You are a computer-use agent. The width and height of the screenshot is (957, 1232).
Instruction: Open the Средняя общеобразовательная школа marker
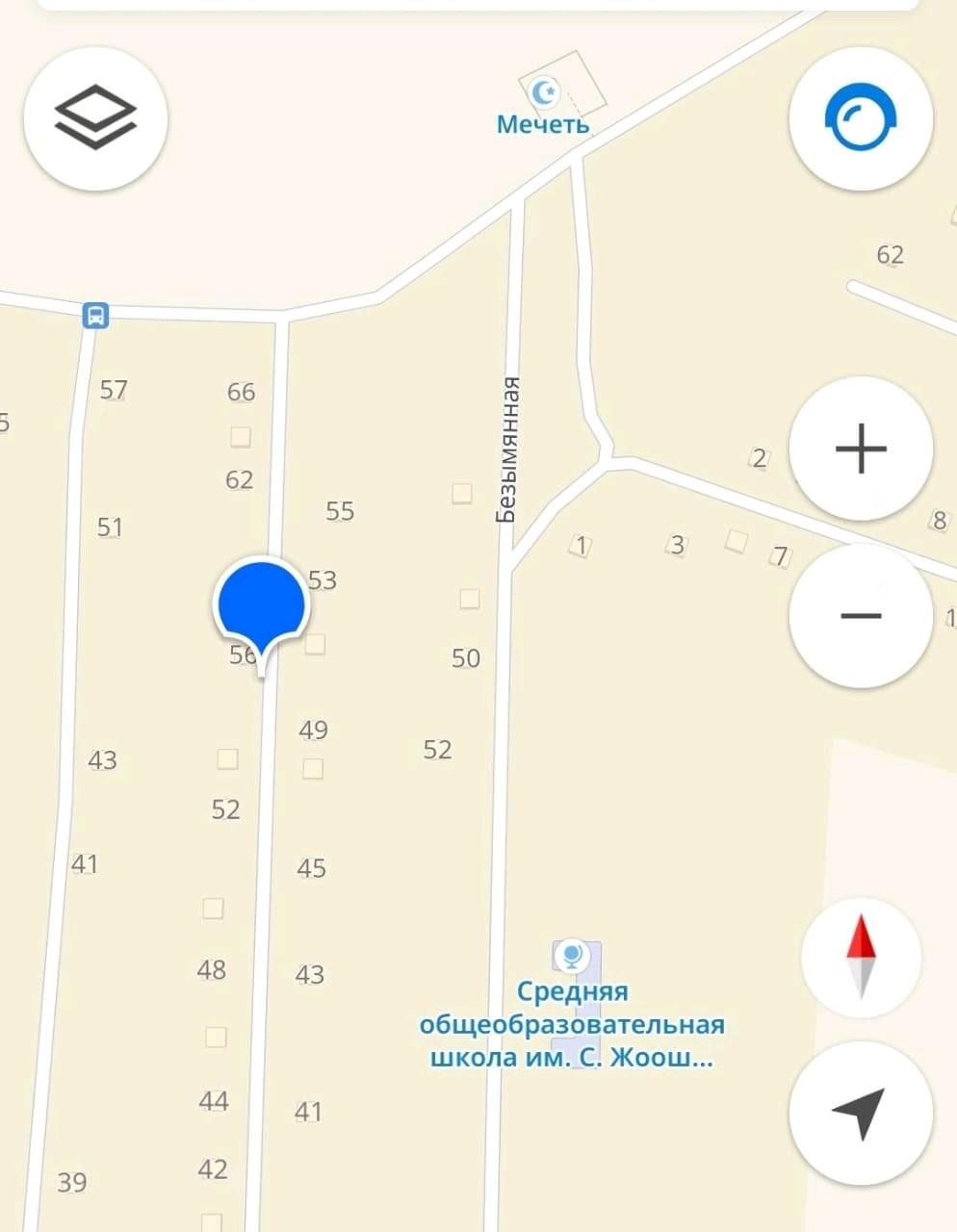pos(572,957)
